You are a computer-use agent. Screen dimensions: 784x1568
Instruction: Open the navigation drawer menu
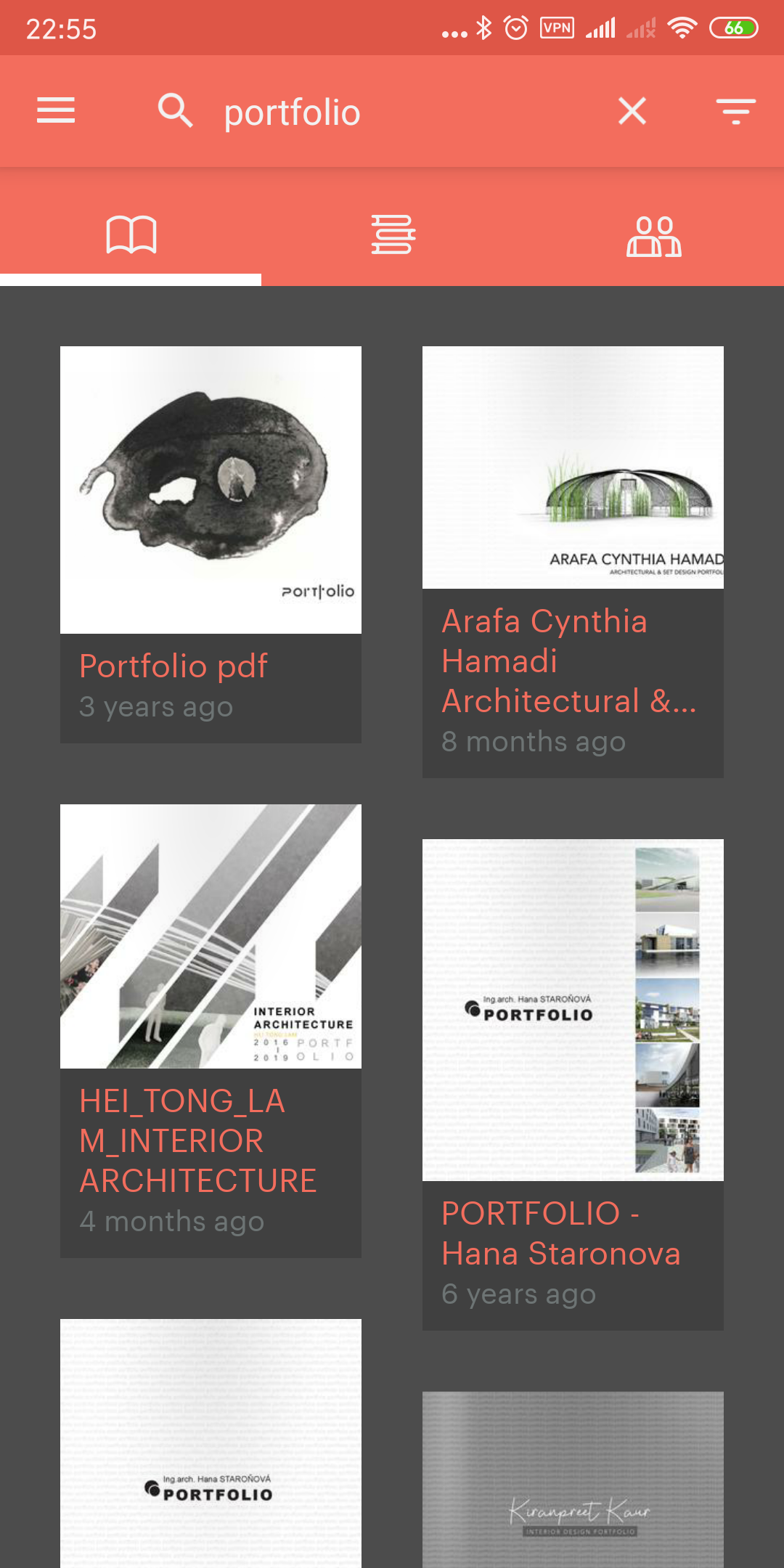(55, 110)
